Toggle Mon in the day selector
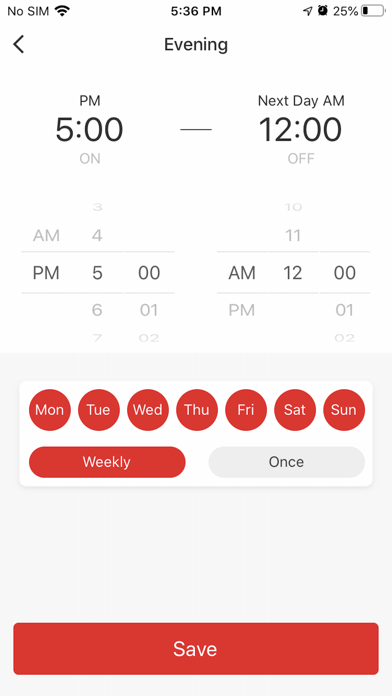The image size is (392, 696). [x=50, y=410]
